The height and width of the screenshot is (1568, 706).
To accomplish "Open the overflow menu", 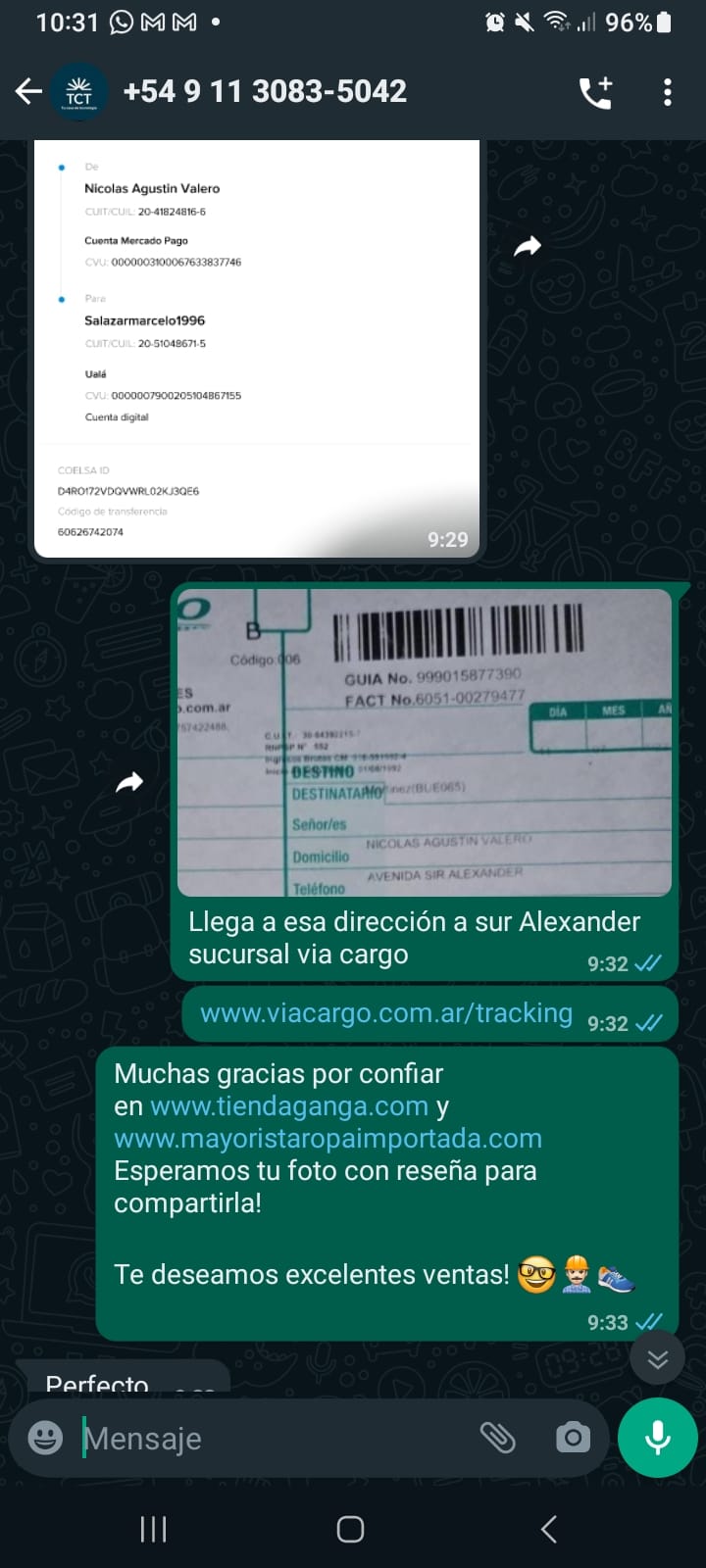I will coord(667,92).
